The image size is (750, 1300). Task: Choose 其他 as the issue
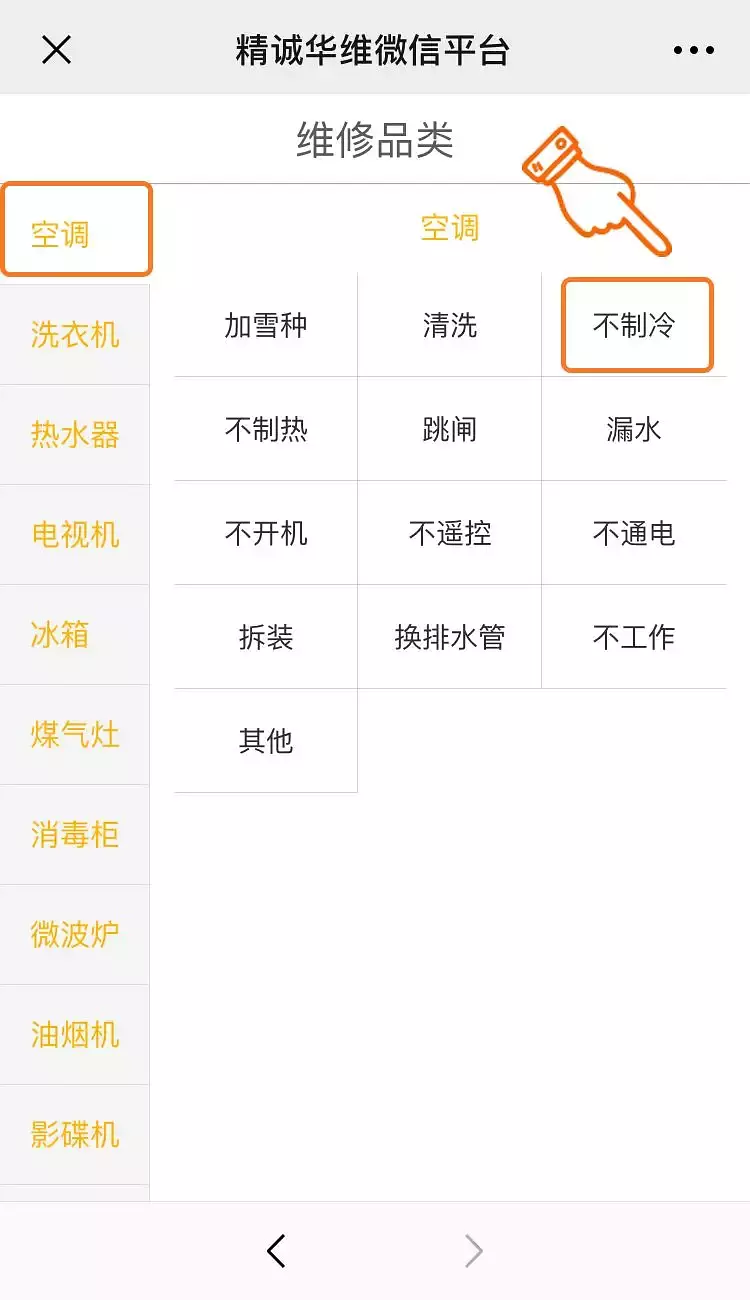click(x=266, y=741)
